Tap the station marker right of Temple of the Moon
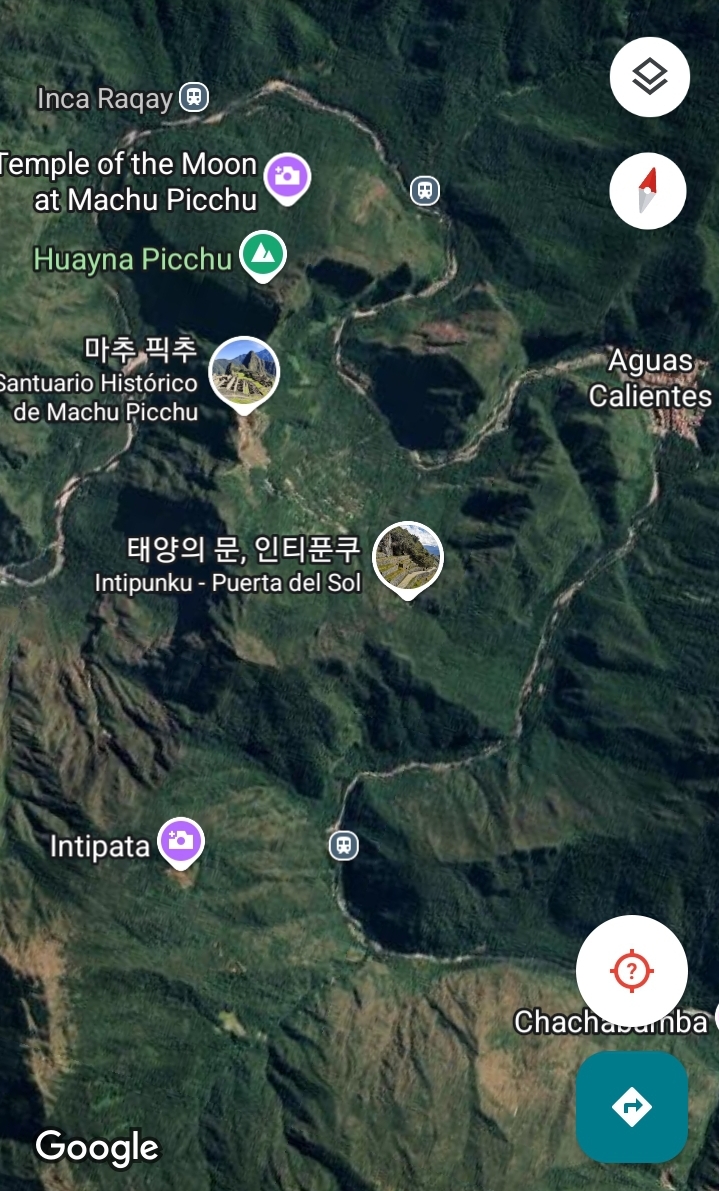This screenshot has width=719, height=1191. (425, 190)
